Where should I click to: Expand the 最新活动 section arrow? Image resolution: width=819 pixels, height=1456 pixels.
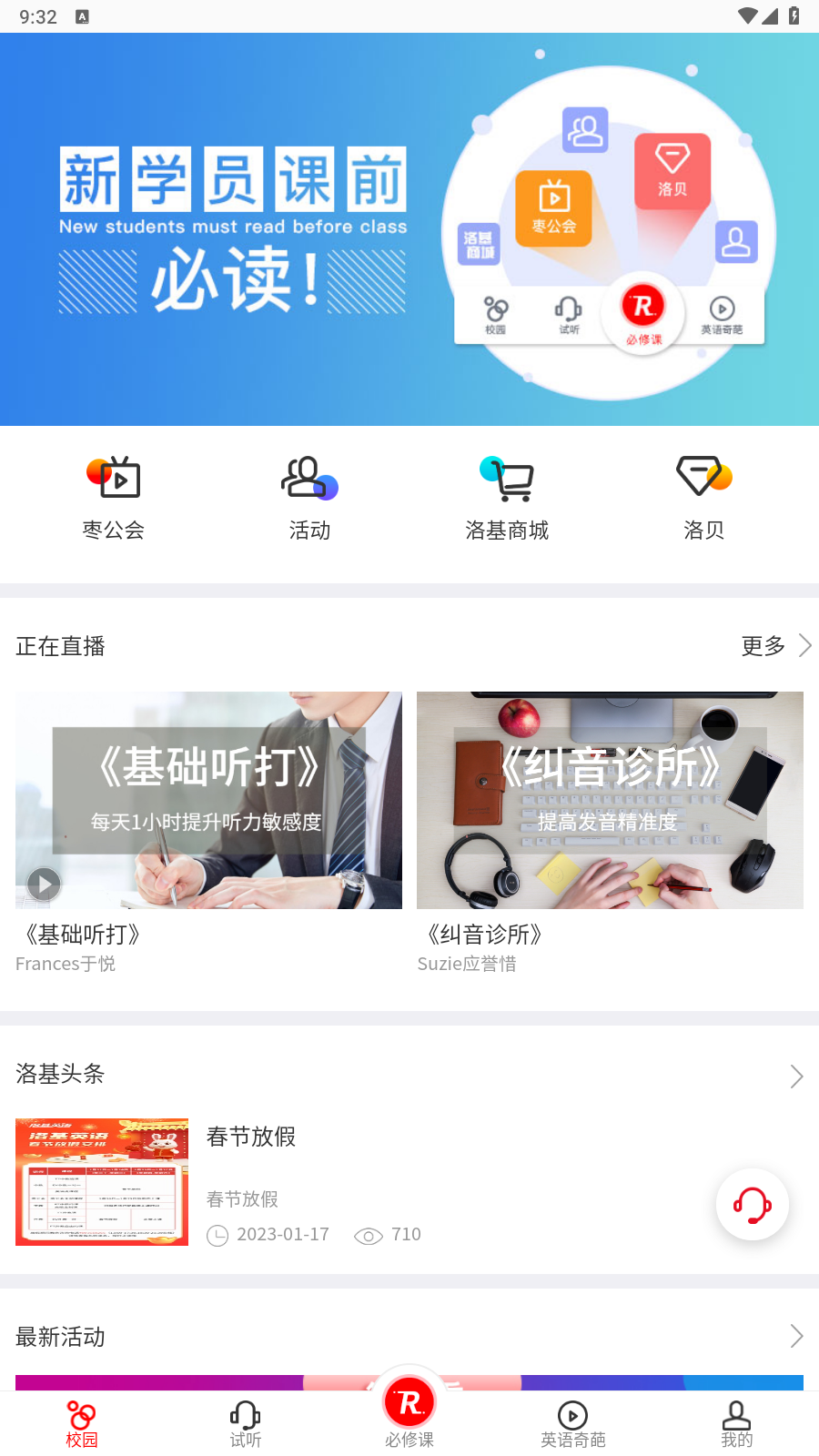795,1337
